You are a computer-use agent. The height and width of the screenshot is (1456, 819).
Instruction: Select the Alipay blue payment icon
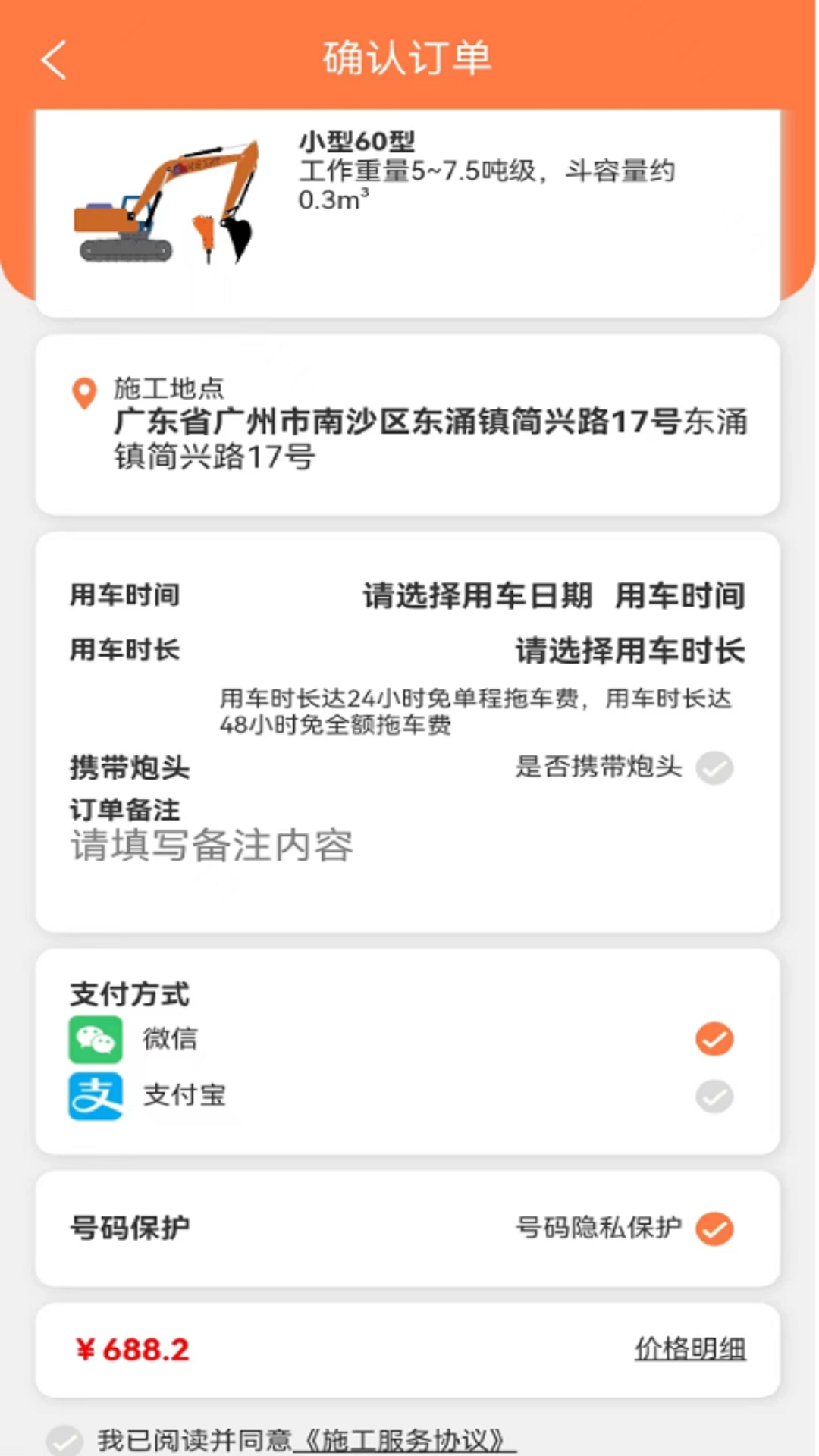96,1095
